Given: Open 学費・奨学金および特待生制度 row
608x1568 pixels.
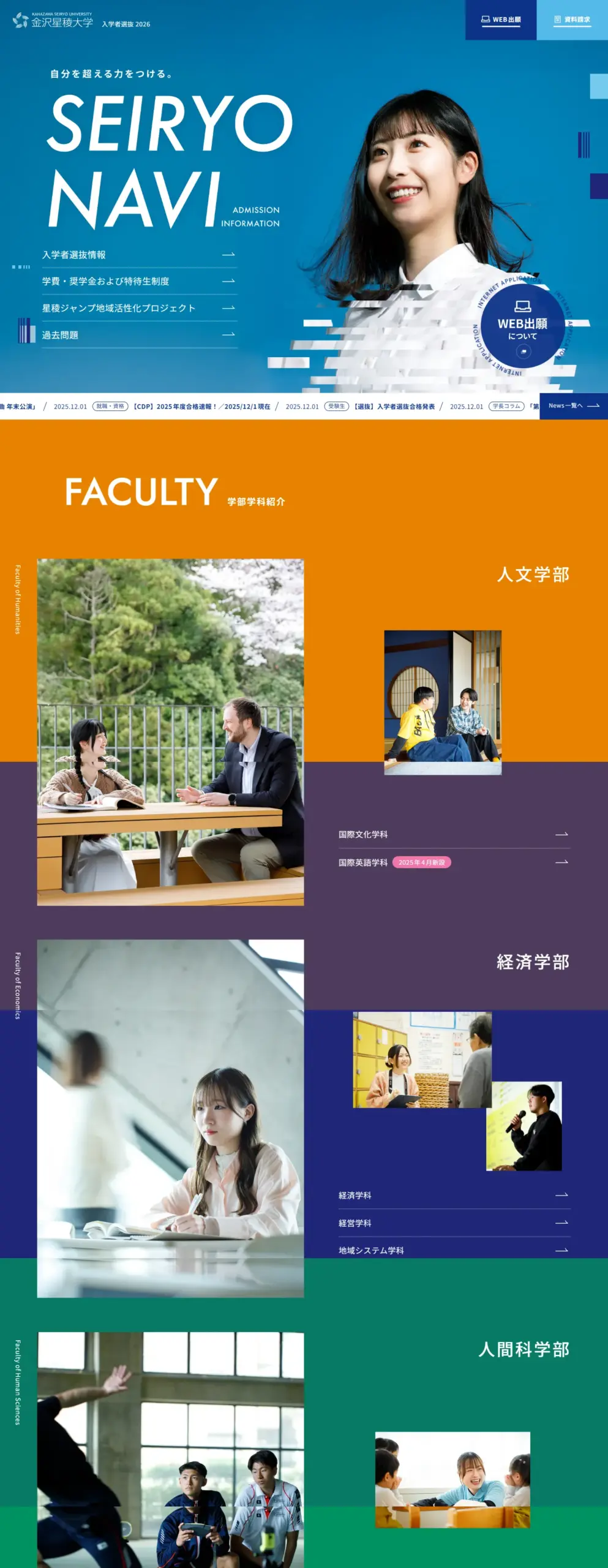Looking at the screenshot, I should pos(139,281).
